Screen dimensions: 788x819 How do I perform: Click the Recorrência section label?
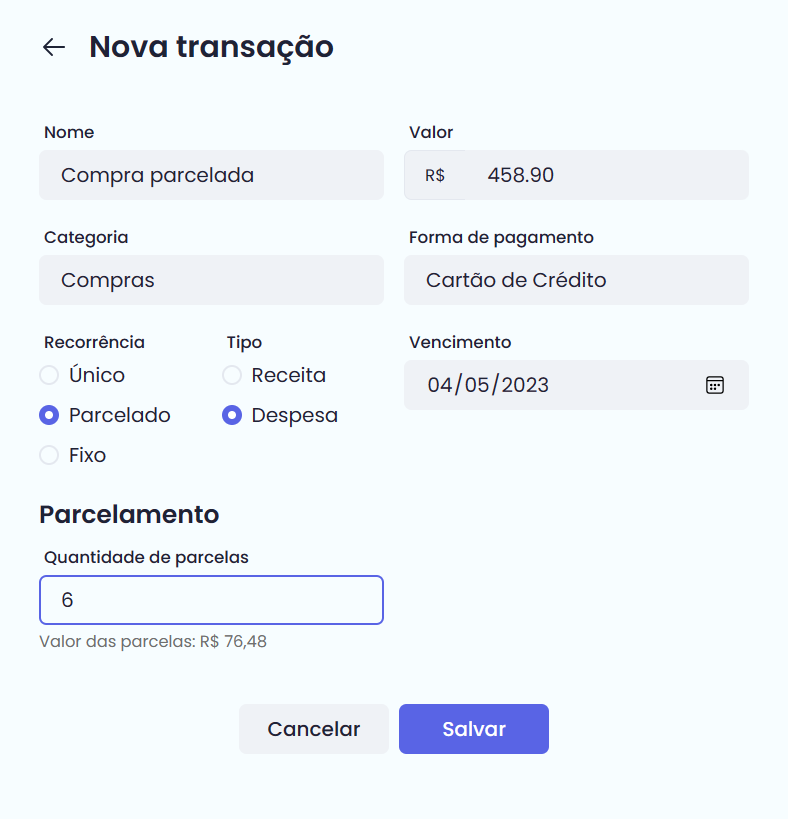tap(93, 341)
